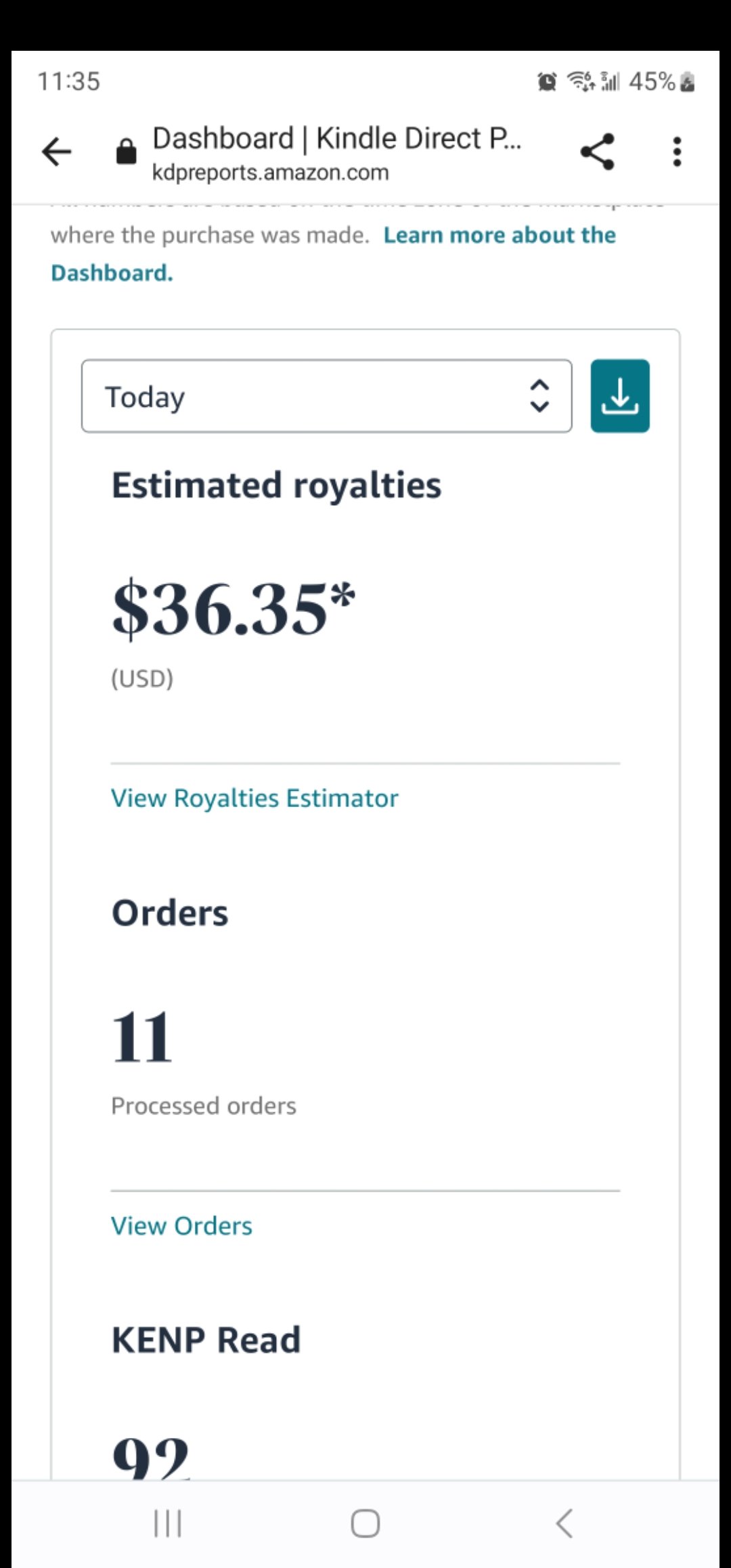The height and width of the screenshot is (1568, 731).
Task: Tap the system home button
Action: pos(365,1524)
